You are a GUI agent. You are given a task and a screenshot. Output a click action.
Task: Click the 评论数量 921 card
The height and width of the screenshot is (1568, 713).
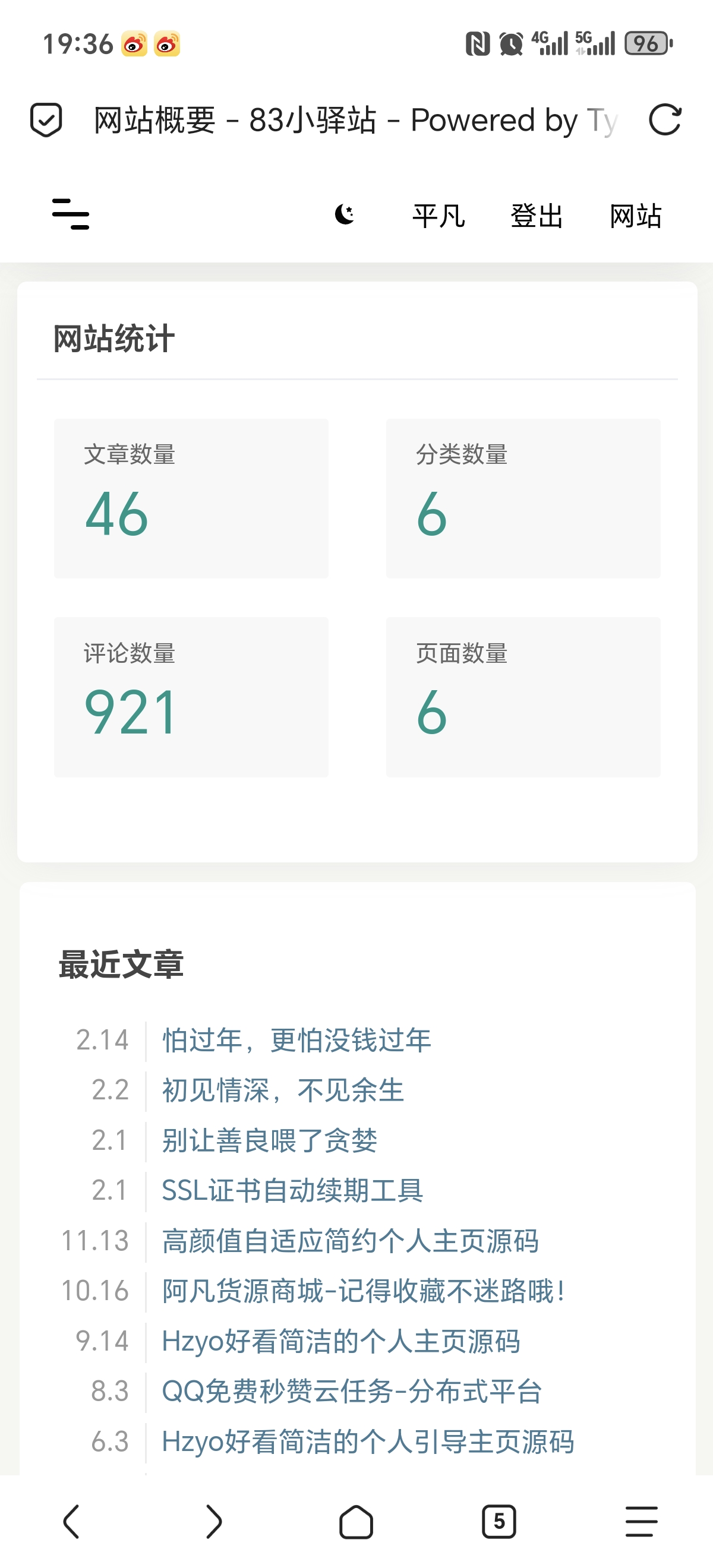click(x=191, y=697)
